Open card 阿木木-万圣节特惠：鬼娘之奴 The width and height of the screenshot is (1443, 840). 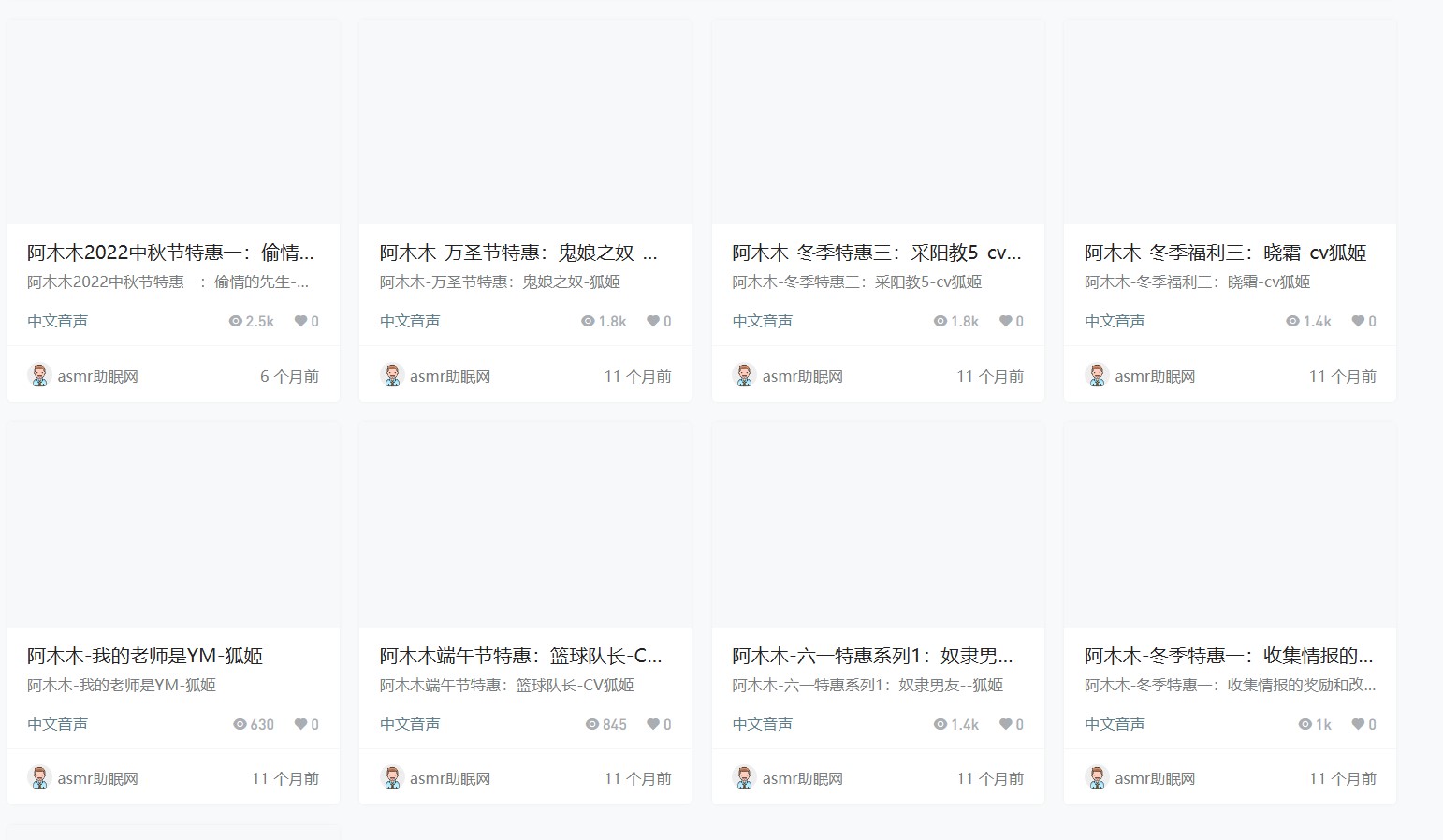[x=518, y=253]
